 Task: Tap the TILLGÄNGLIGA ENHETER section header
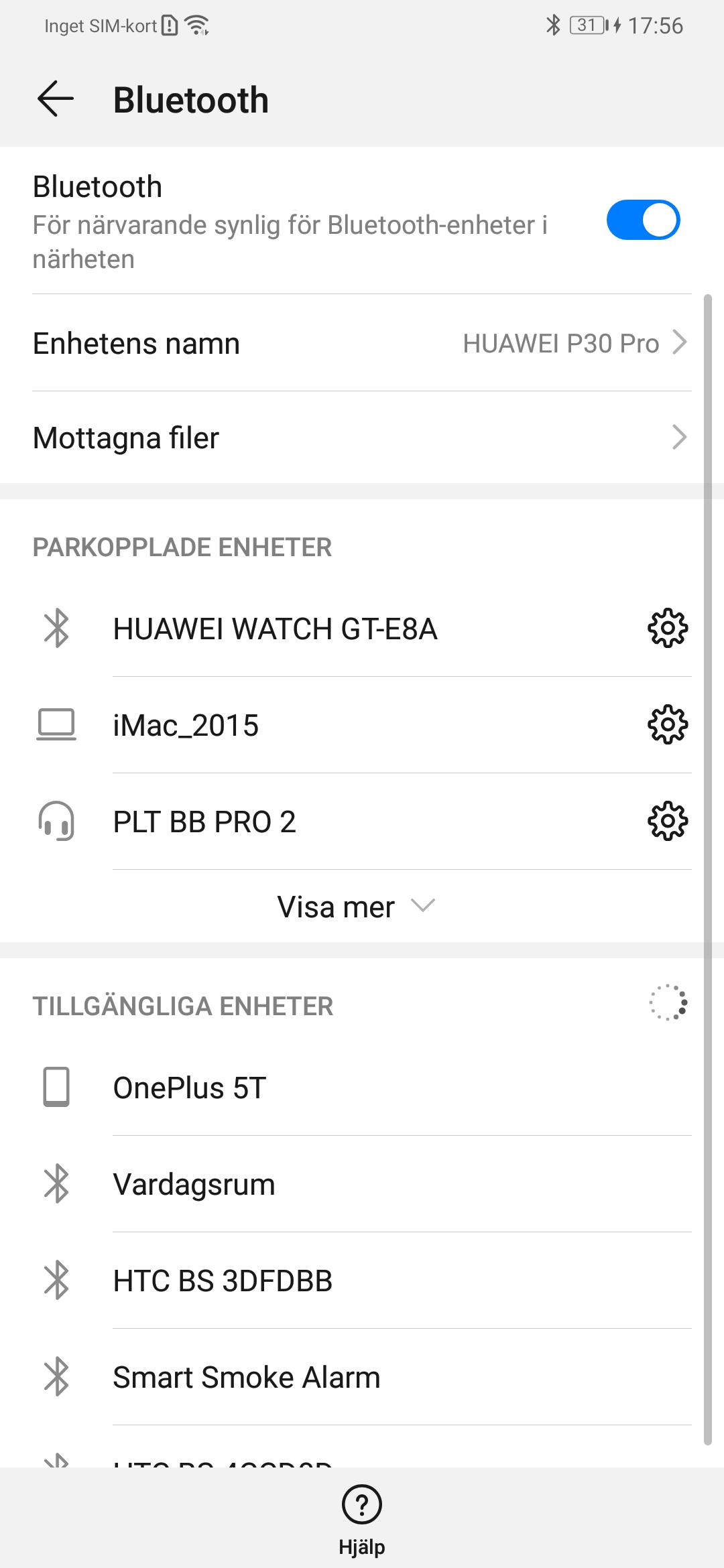point(182,1006)
